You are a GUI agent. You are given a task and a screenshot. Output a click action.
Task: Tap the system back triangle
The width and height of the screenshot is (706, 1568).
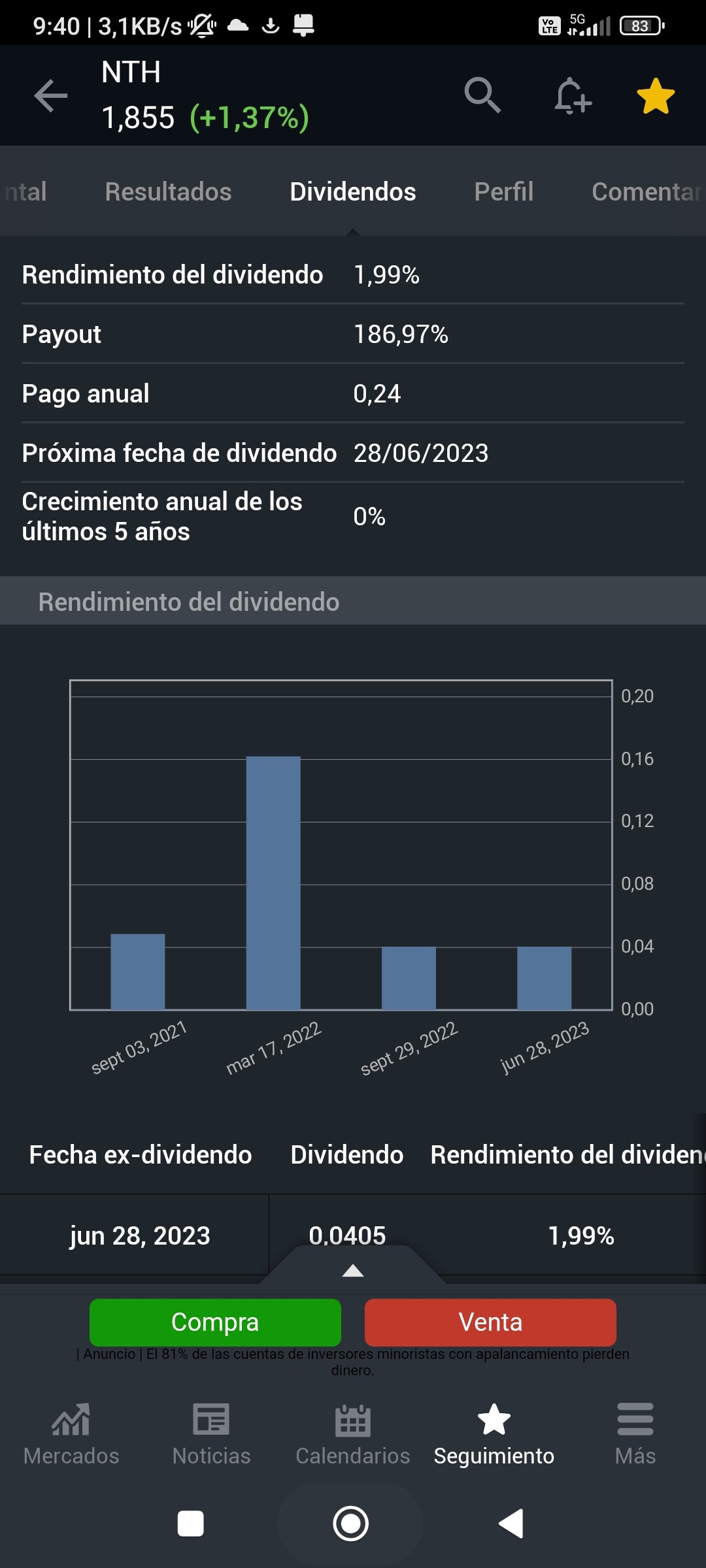tap(511, 1524)
